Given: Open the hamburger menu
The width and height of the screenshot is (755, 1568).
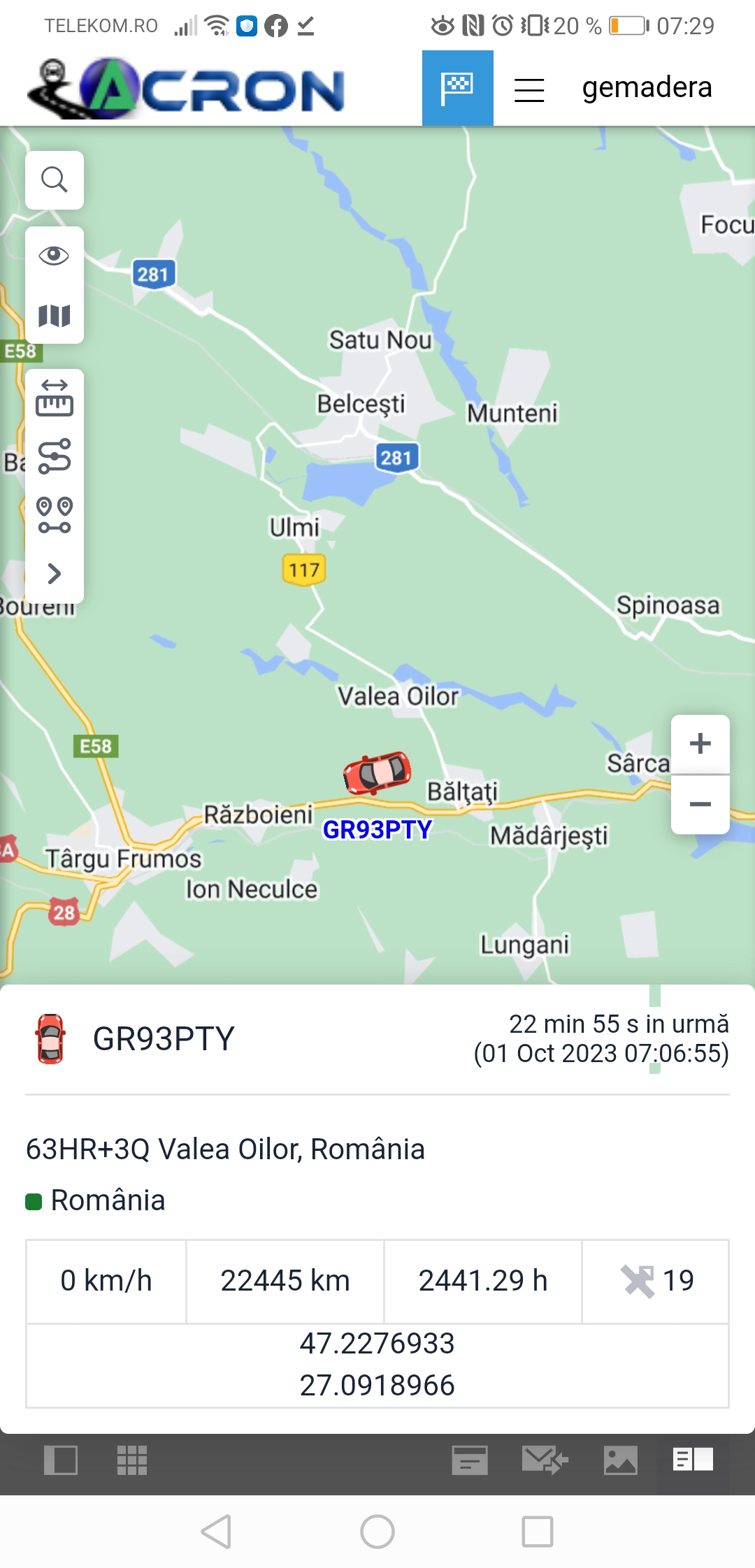Looking at the screenshot, I should [x=529, y=90].
